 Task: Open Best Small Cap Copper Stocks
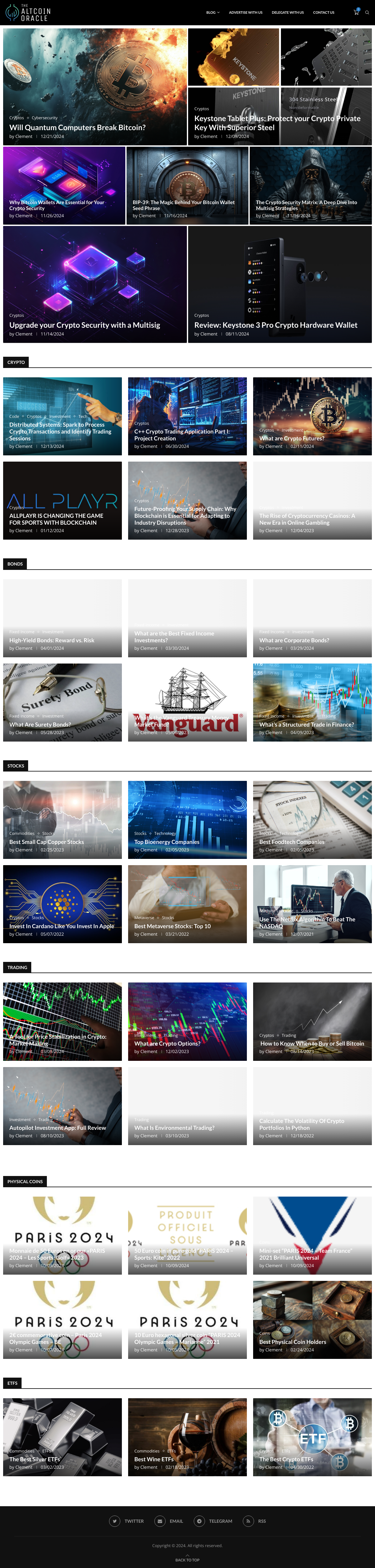coord(46,842)
